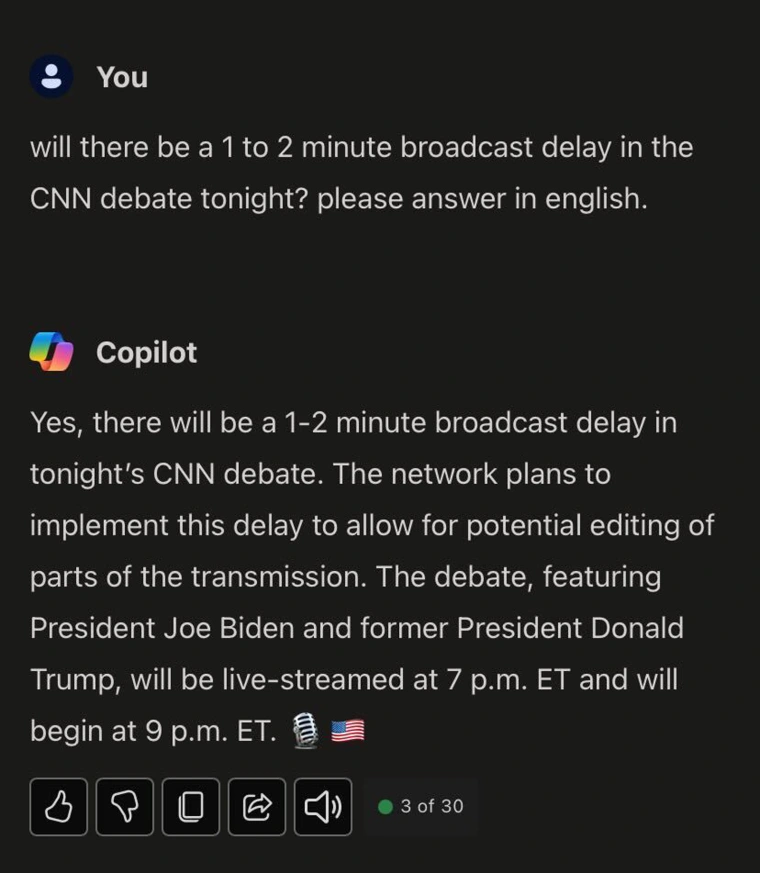The image size is (760, 873).
Task: Select the question text about broadcast delay
Action: [x=360, y=172]
